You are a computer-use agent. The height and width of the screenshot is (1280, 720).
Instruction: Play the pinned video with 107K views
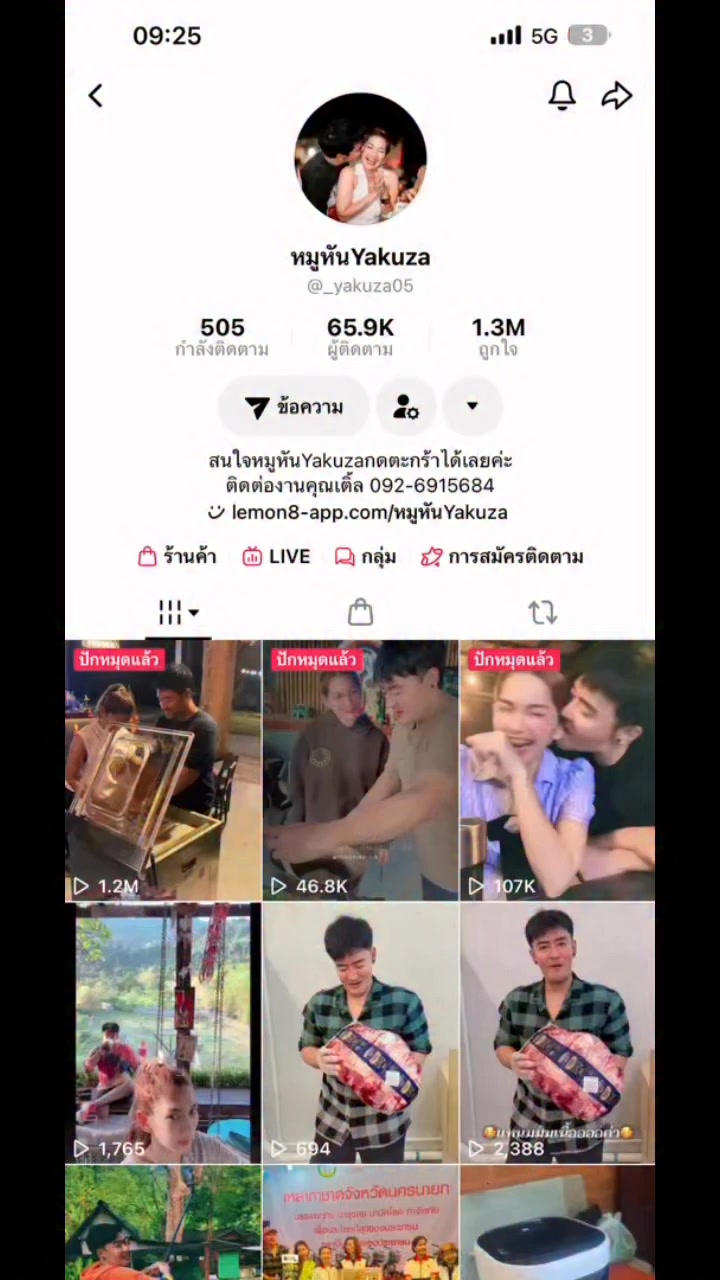point(557,770)
